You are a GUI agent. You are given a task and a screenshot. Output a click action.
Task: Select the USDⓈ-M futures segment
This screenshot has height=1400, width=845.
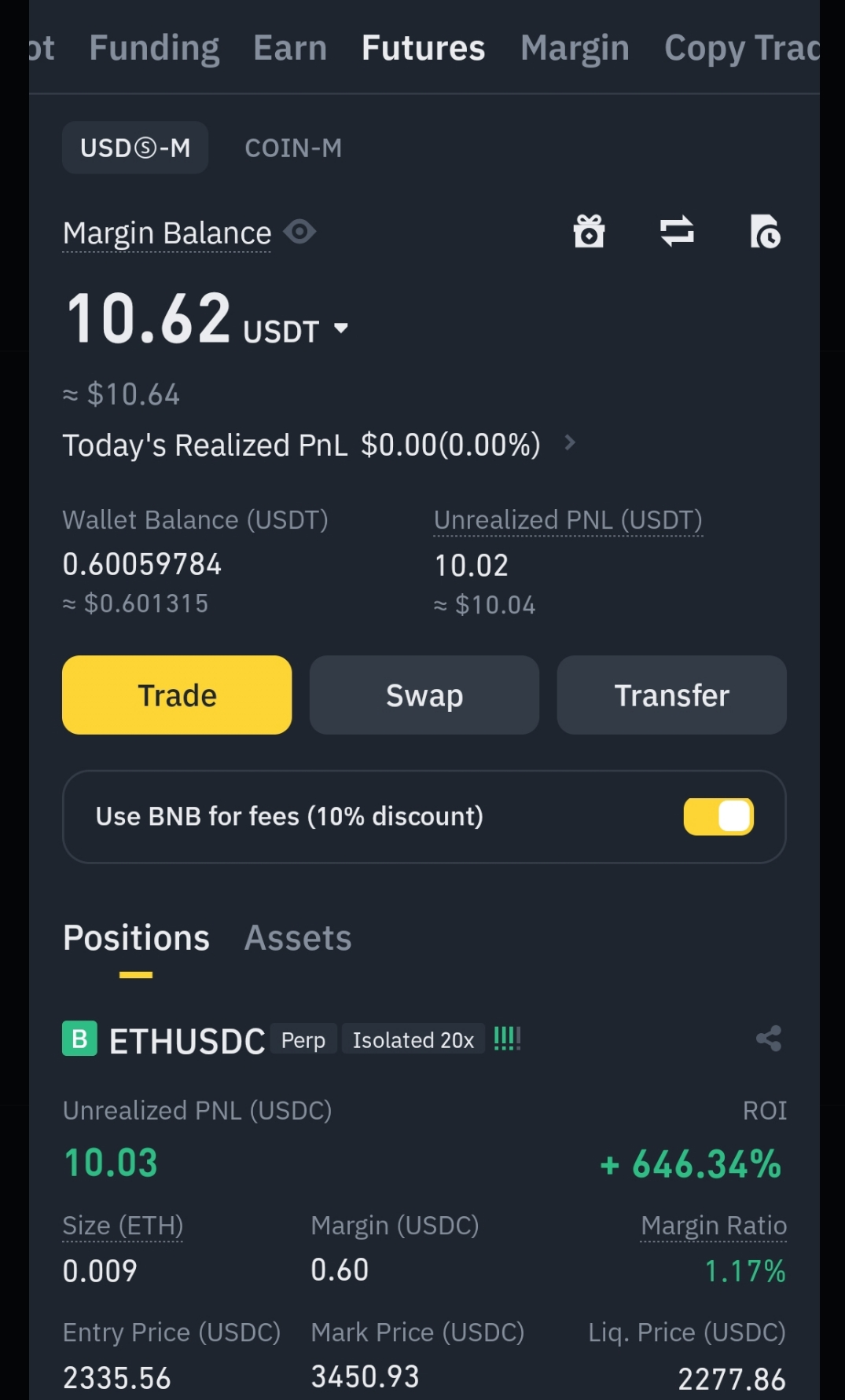(135, 148)
